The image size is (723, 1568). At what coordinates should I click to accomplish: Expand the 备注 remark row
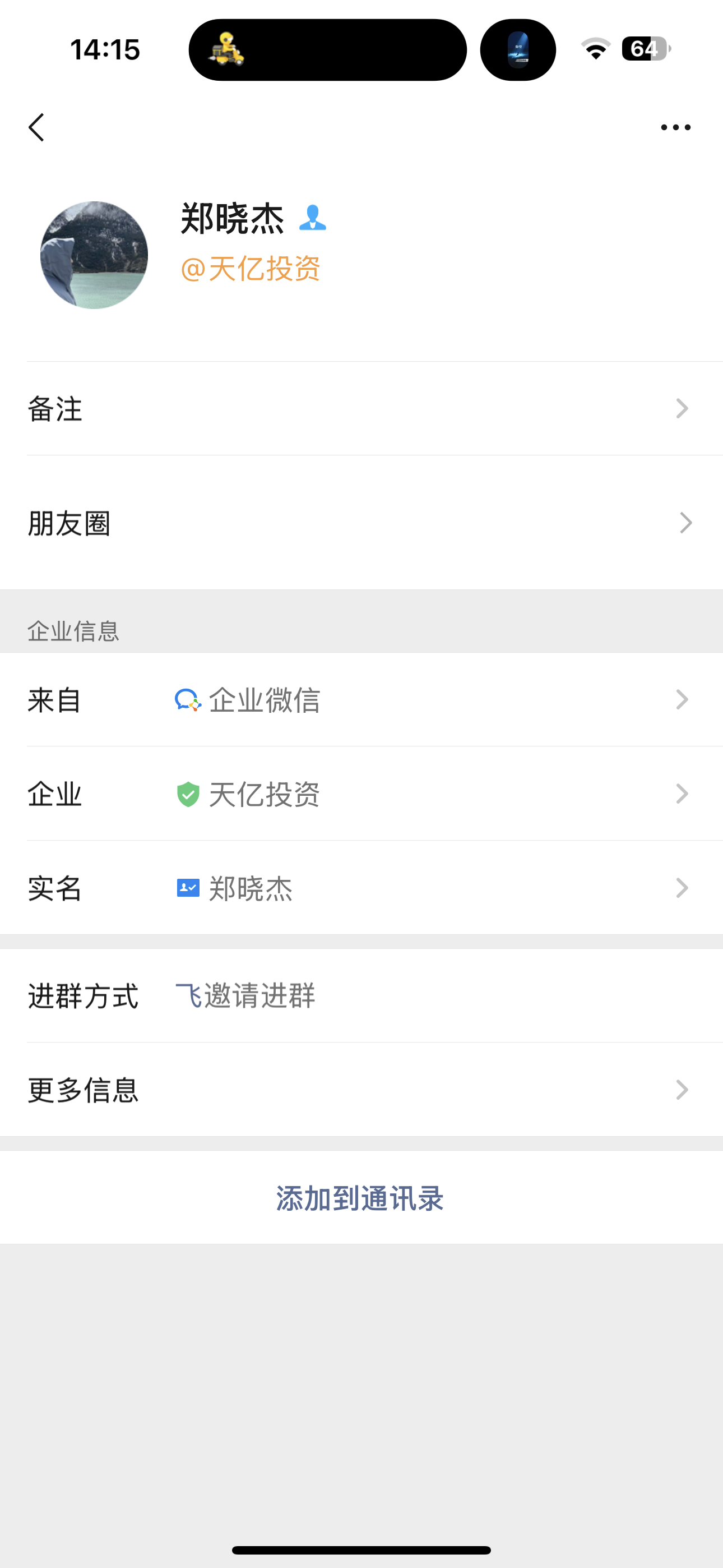tap(361, 409)
